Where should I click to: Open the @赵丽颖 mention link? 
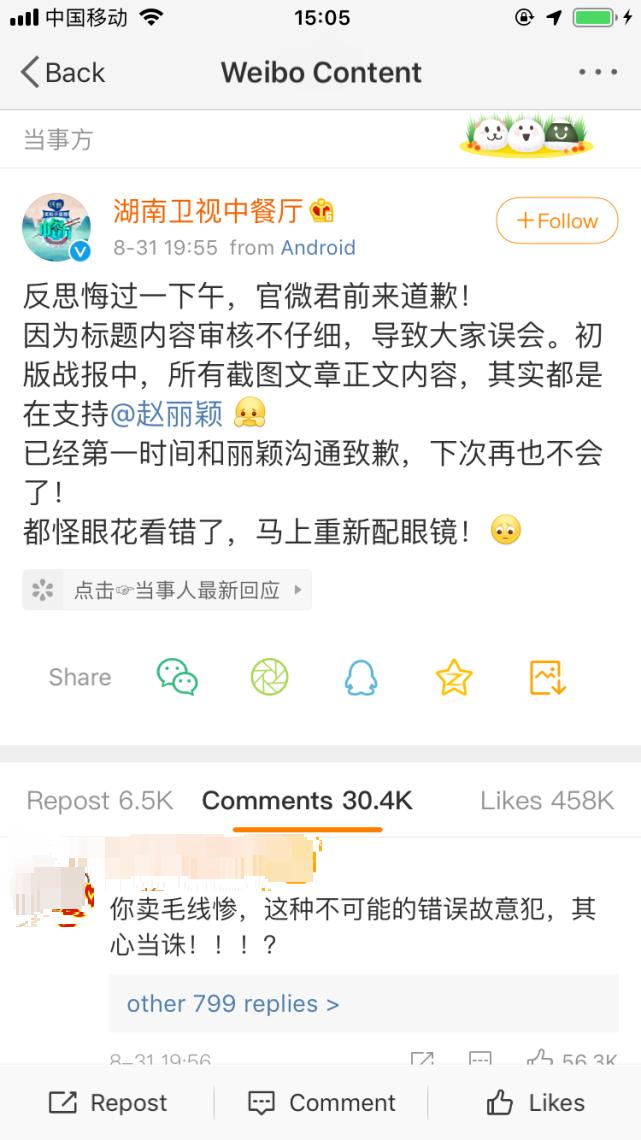167,414
